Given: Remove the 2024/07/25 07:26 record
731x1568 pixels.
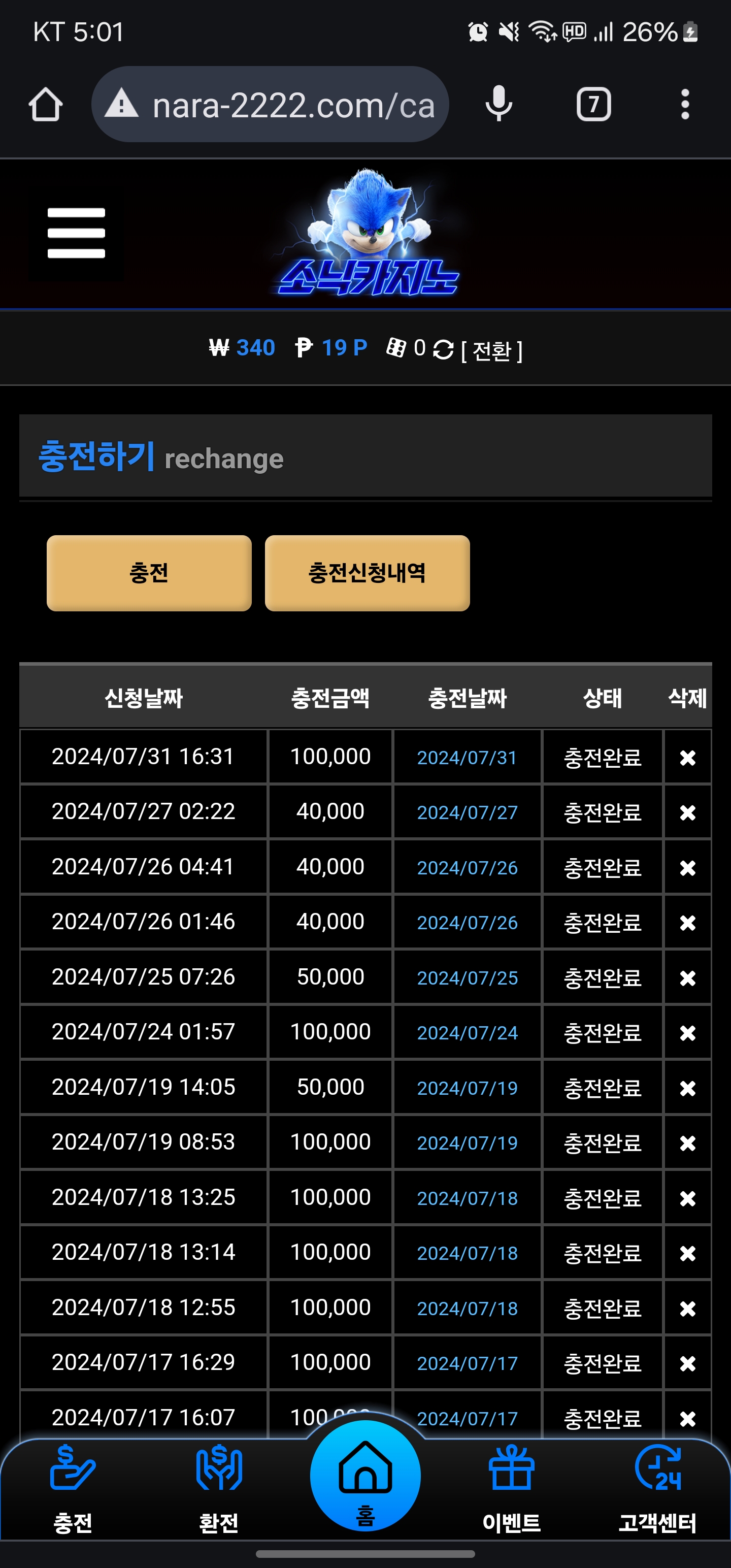Looking at the screenshot, I should point(688,977).
